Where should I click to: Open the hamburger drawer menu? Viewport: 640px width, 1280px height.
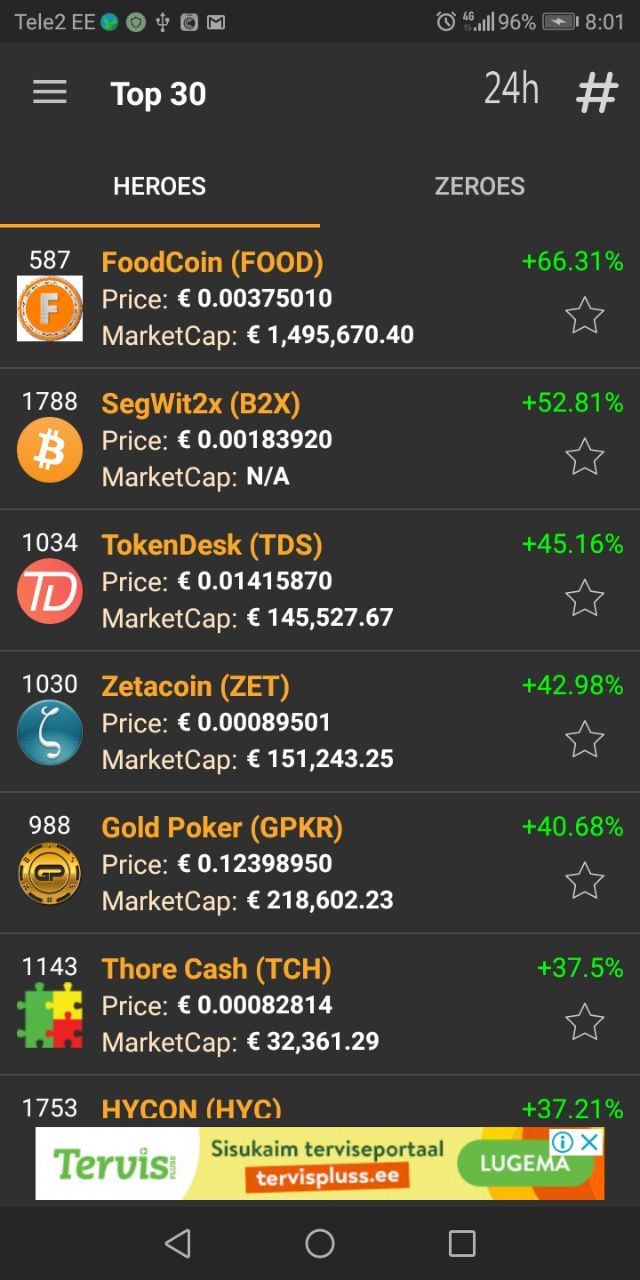click(49, 93)
